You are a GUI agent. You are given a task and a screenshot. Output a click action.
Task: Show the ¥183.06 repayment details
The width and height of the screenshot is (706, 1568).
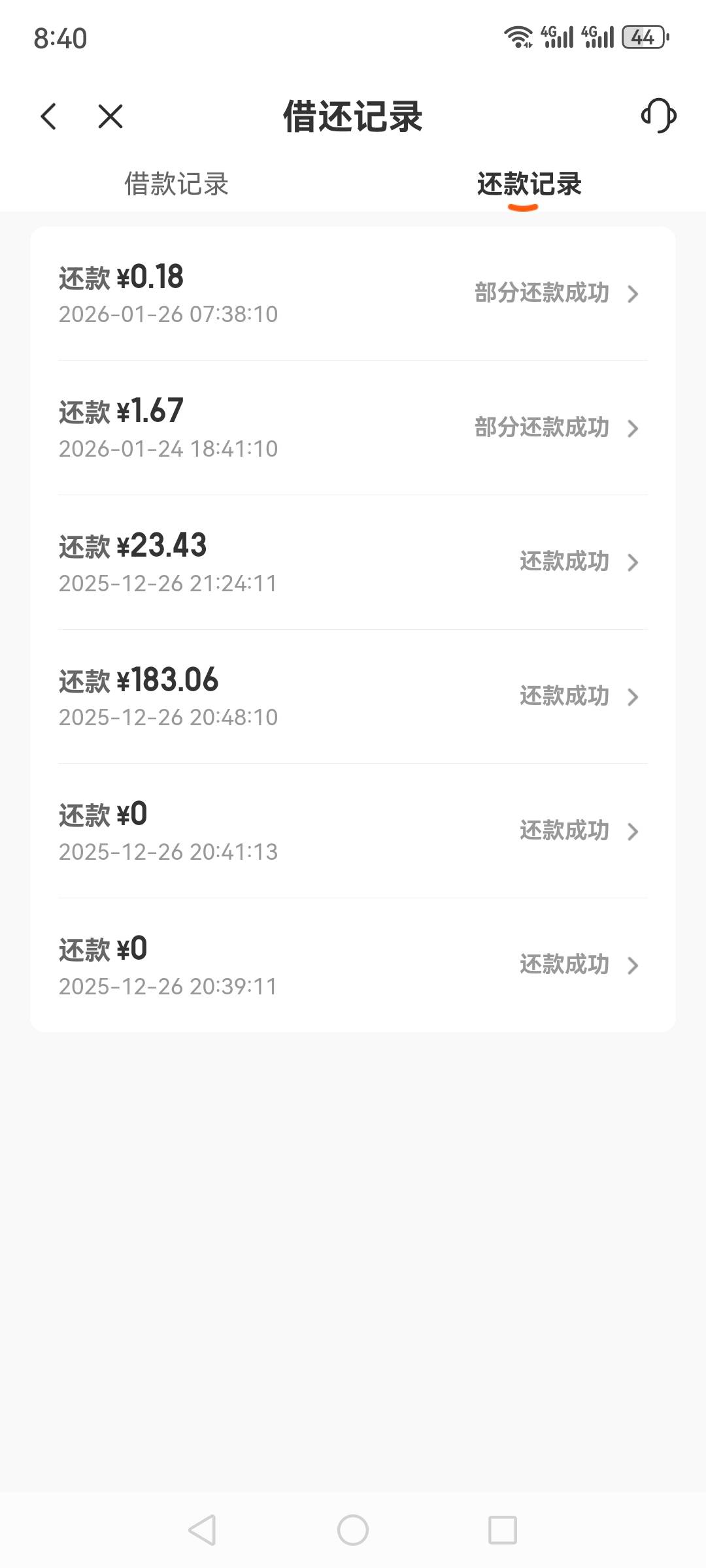[x=353, y=696]
